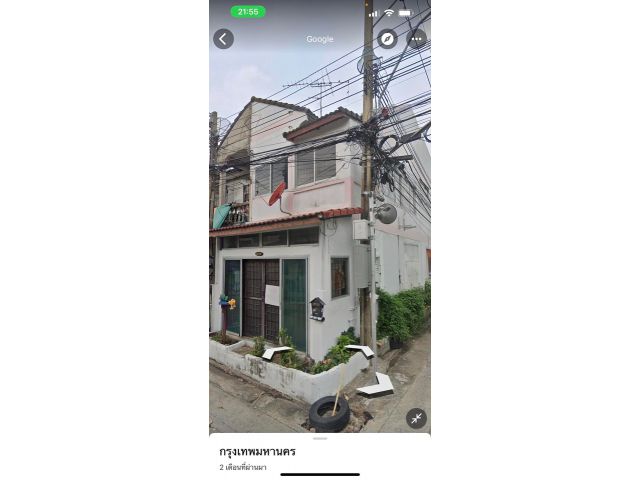Go back from Street View
Image resolution: width=640 pixels, height=480 pixels.
point(223,39)
